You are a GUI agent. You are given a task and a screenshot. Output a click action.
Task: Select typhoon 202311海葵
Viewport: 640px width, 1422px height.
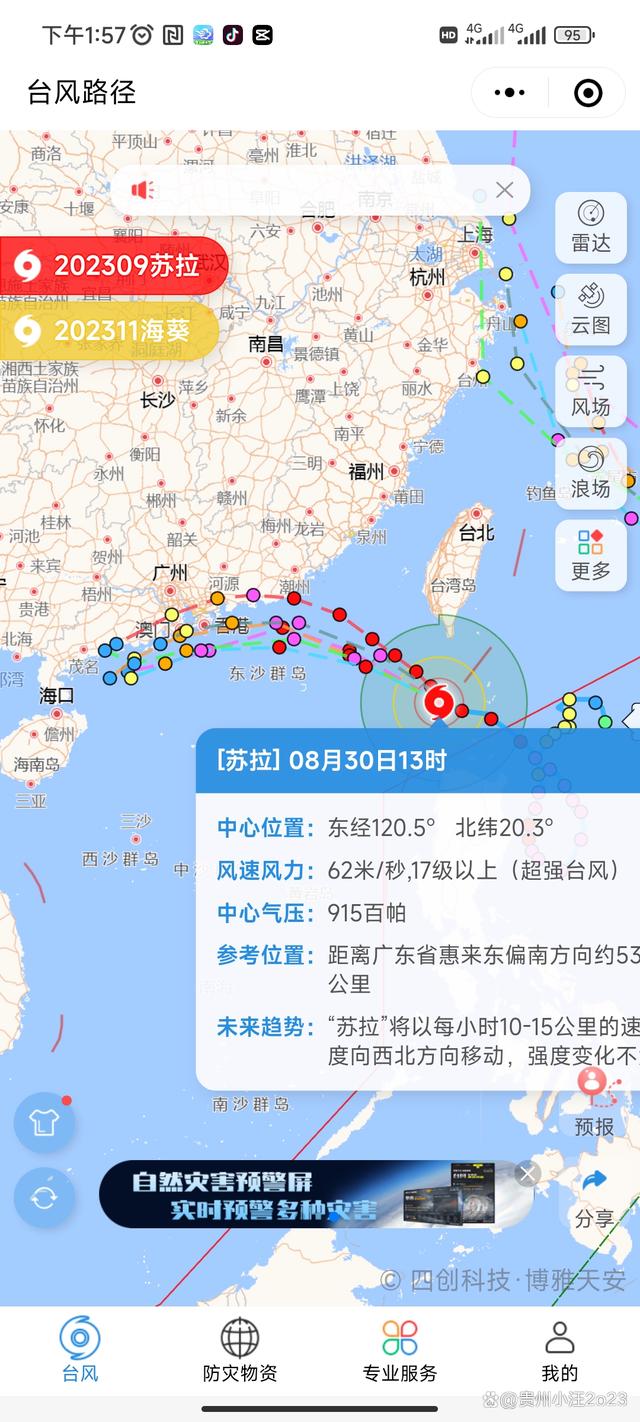[108, 331]
